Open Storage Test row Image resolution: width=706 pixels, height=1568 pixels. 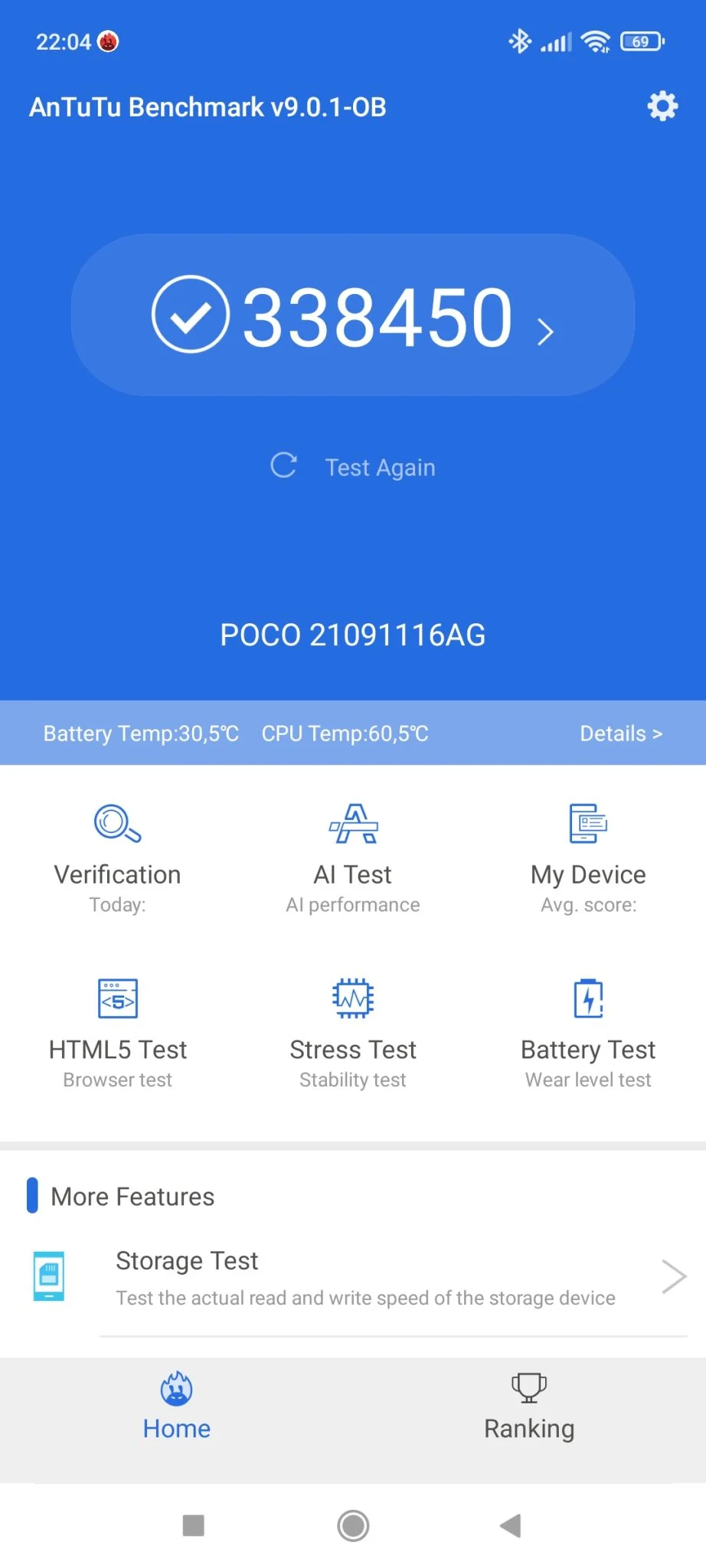(366, 1278)
